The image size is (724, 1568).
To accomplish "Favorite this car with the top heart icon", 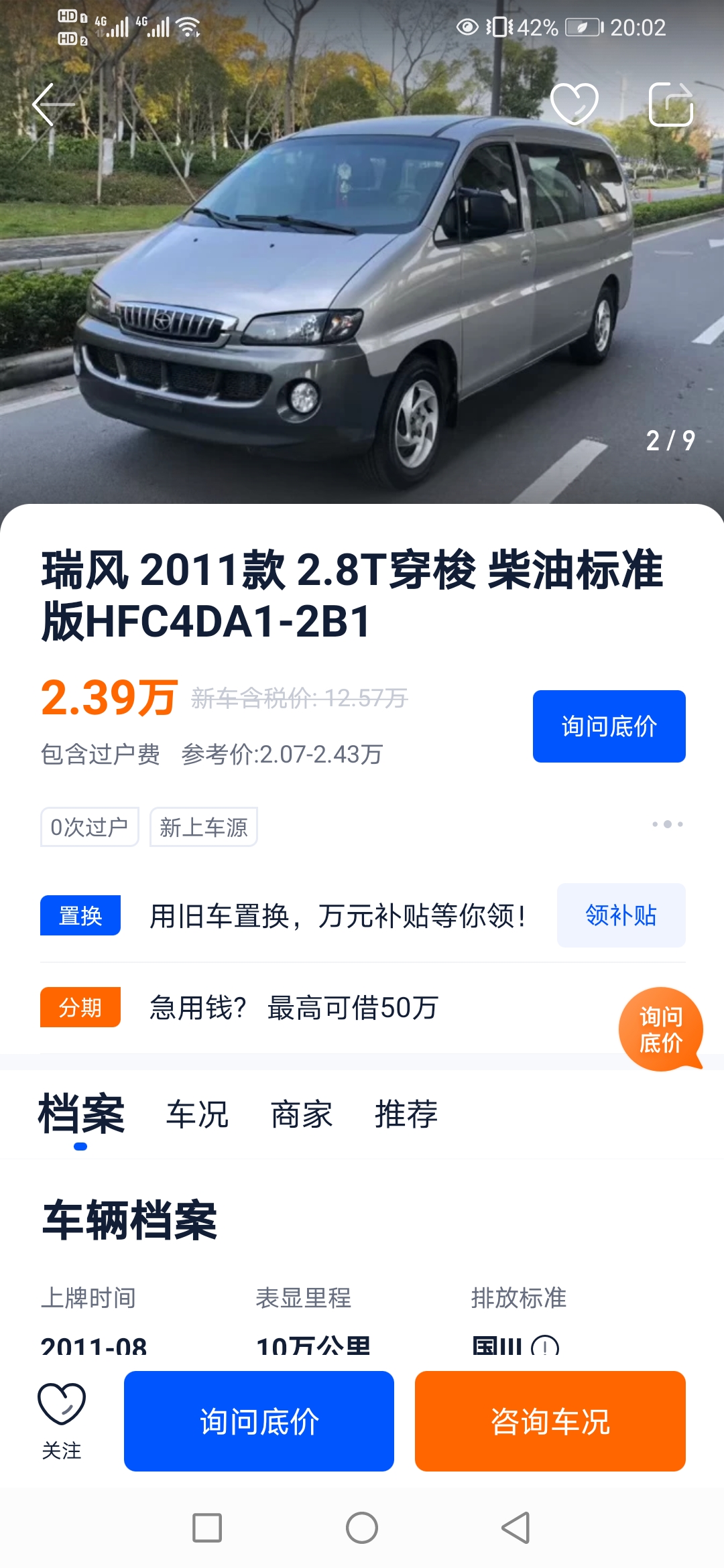I will pos(574,104).
